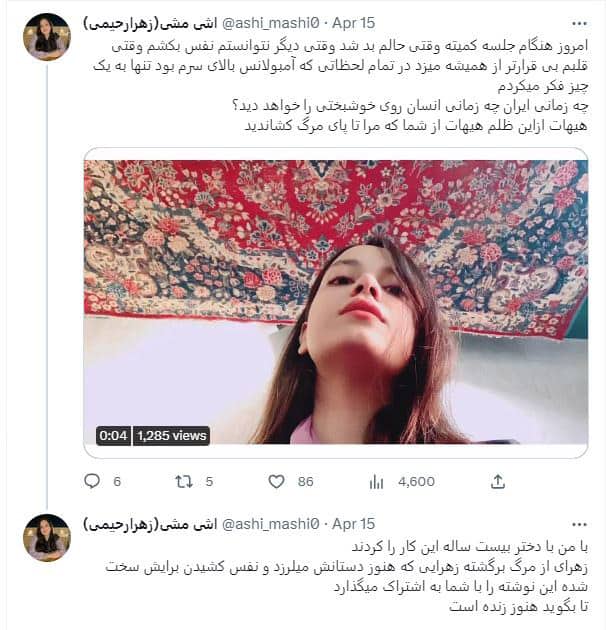Image resolution: width=606 pixels, height=630 pixels.
Task: Open overflow menu on the first tweet
Action: 579,22
